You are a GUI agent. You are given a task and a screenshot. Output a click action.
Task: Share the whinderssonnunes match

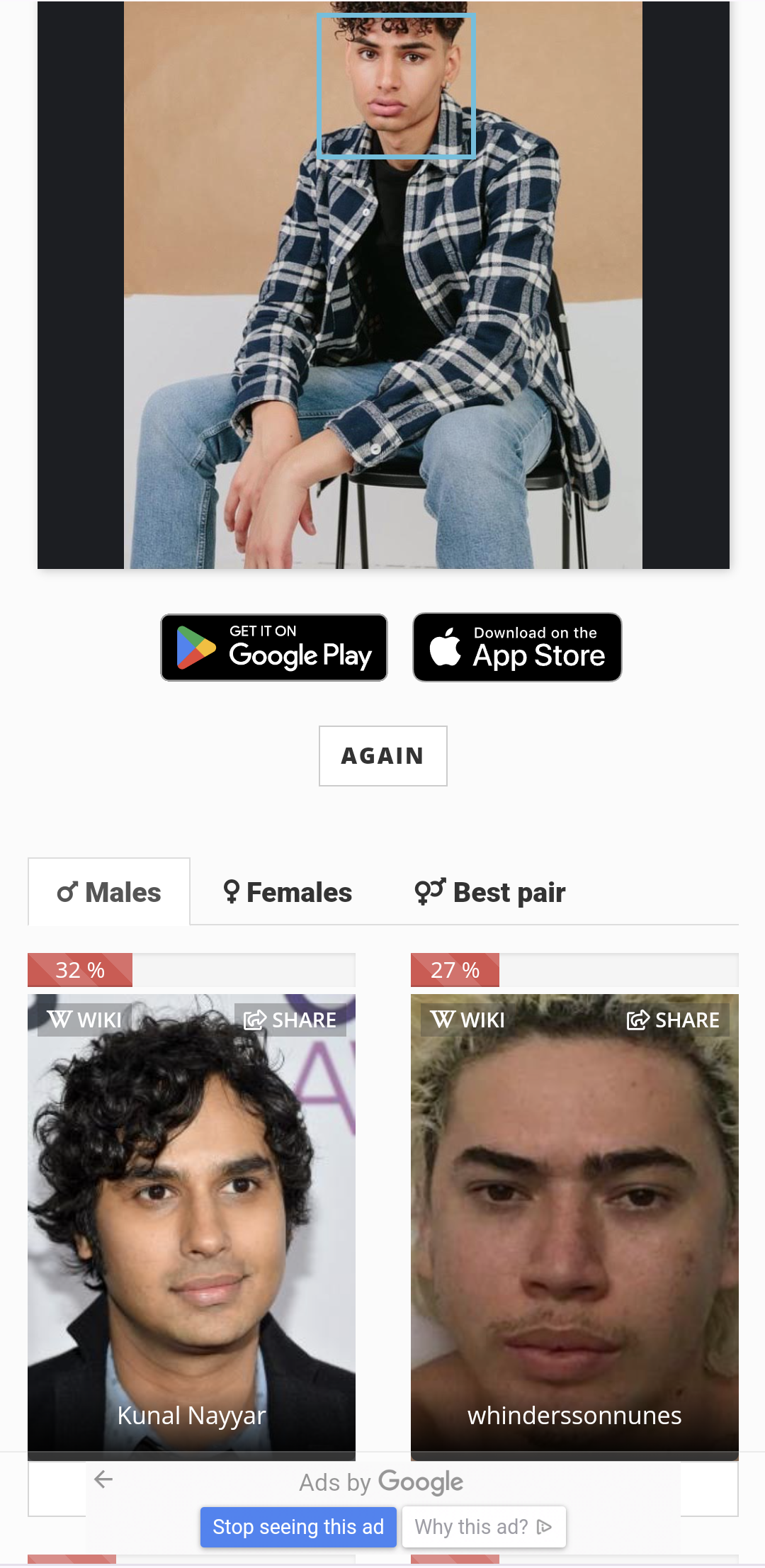point(674,1020)
